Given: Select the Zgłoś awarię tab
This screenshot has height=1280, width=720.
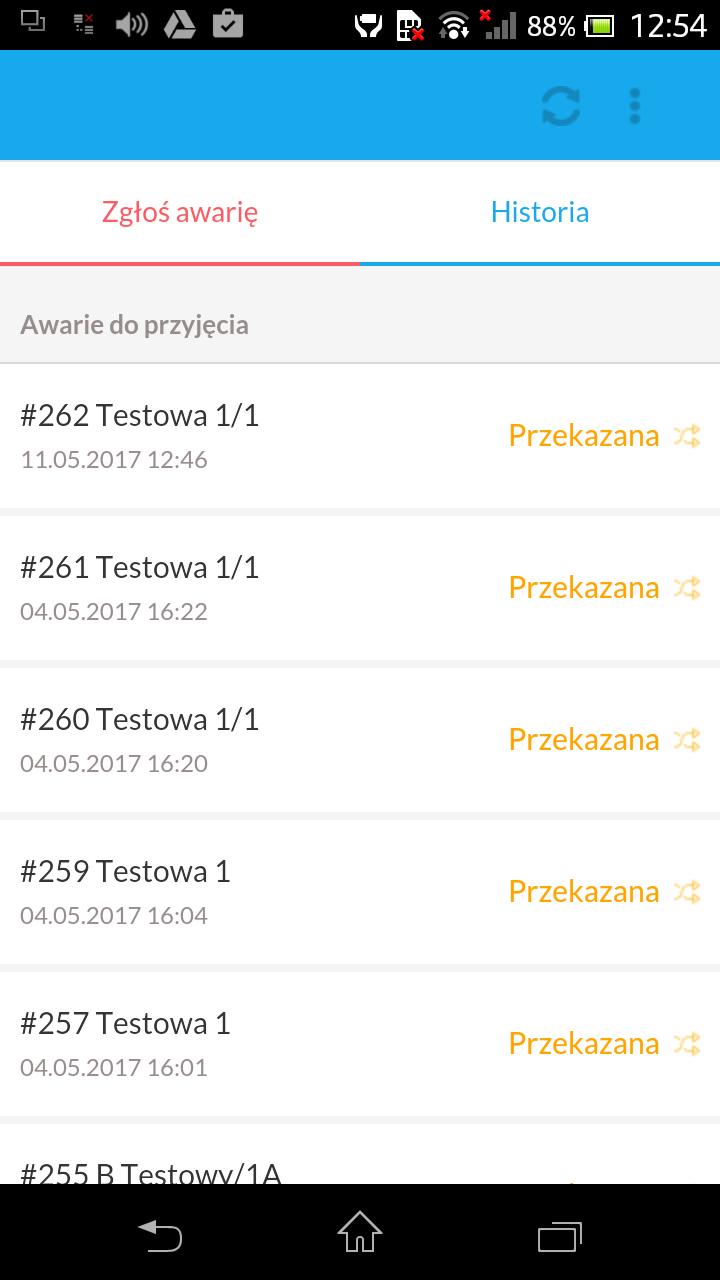Looking at the screenshot, I should point(180,212).
